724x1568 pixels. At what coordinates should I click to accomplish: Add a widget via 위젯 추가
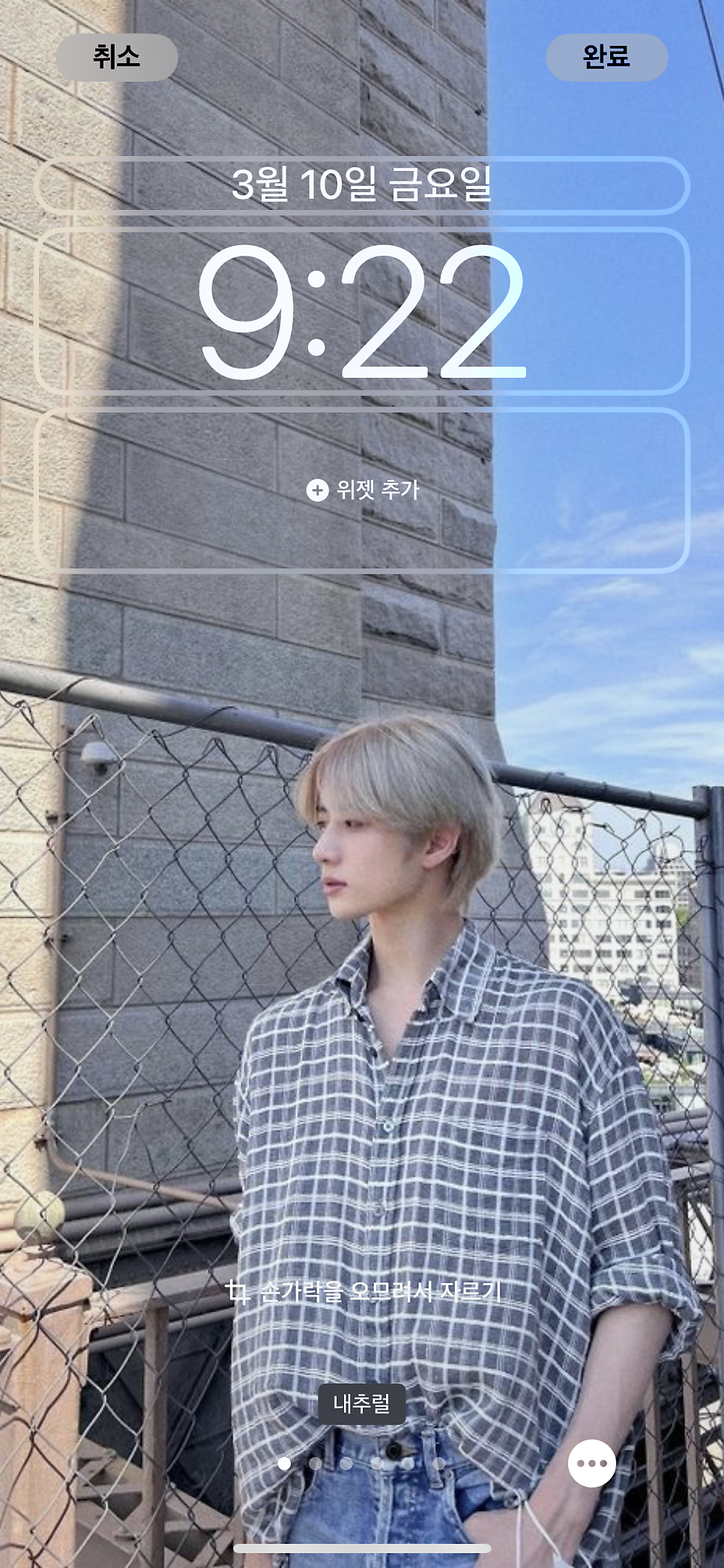pyautogui.click(x=362, y=490)
